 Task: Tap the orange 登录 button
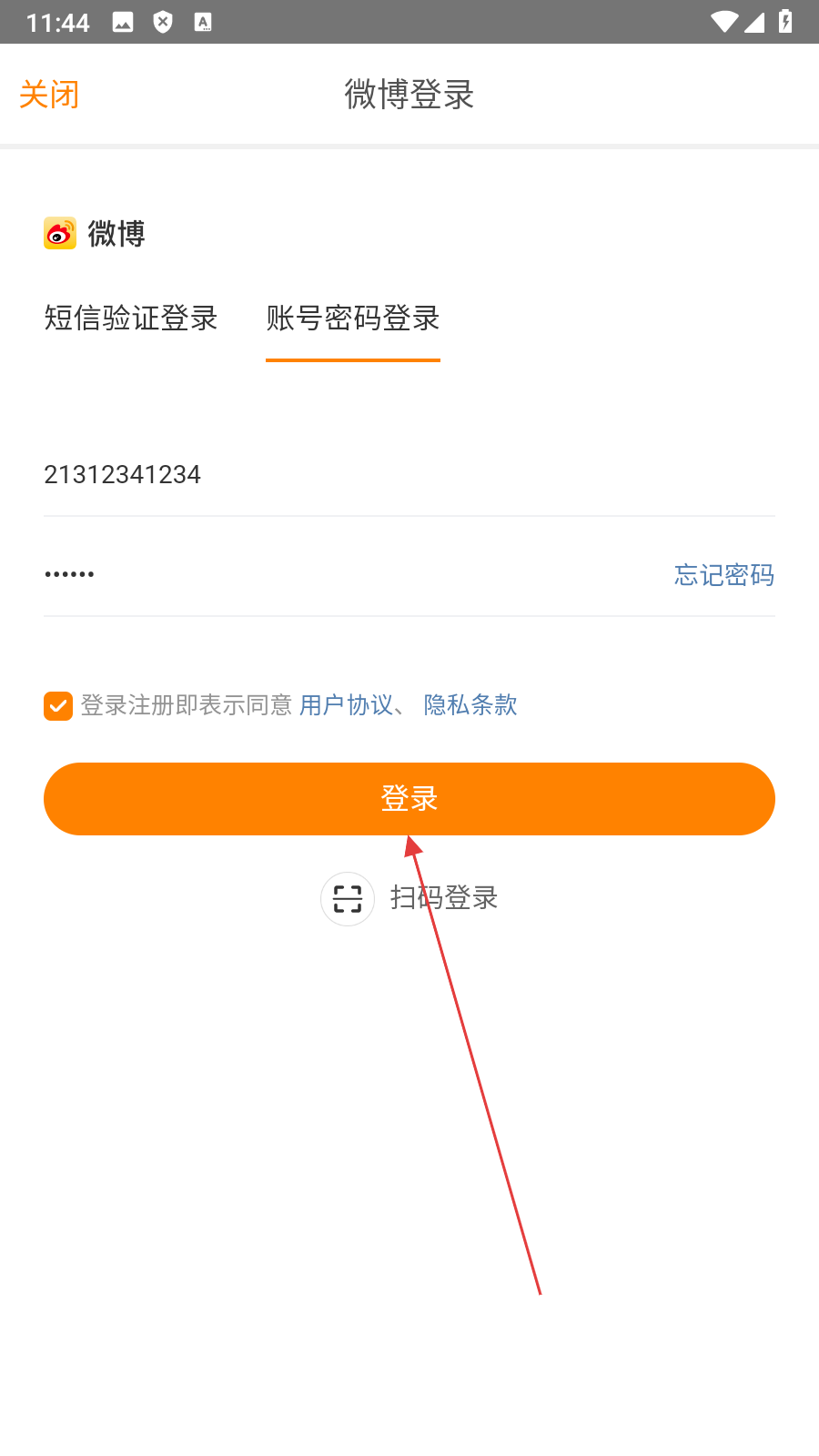(409, 799)
